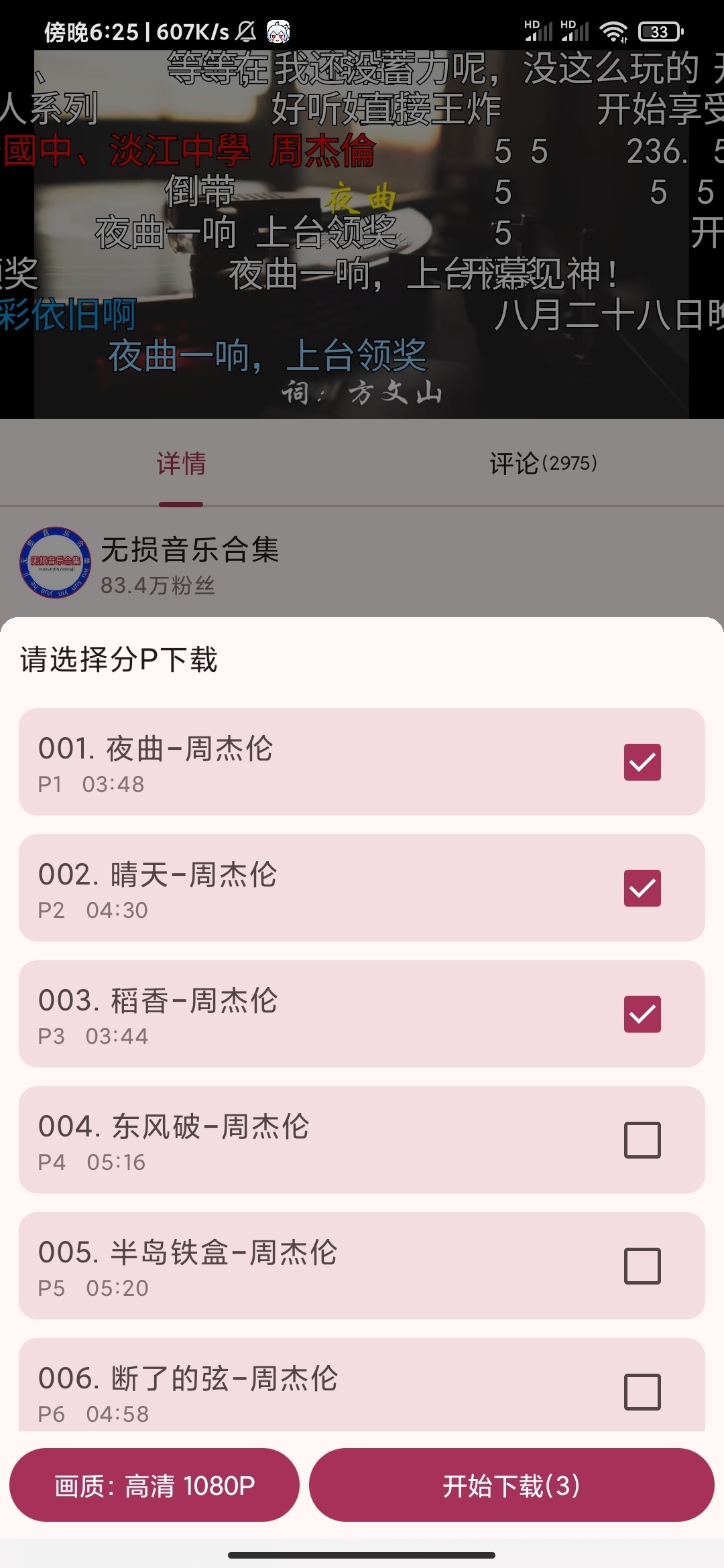This screenshot has width=724, height=1568.
Task: Tap 开始下载(3) to start downloading
Action: [x=511, y=1485]
